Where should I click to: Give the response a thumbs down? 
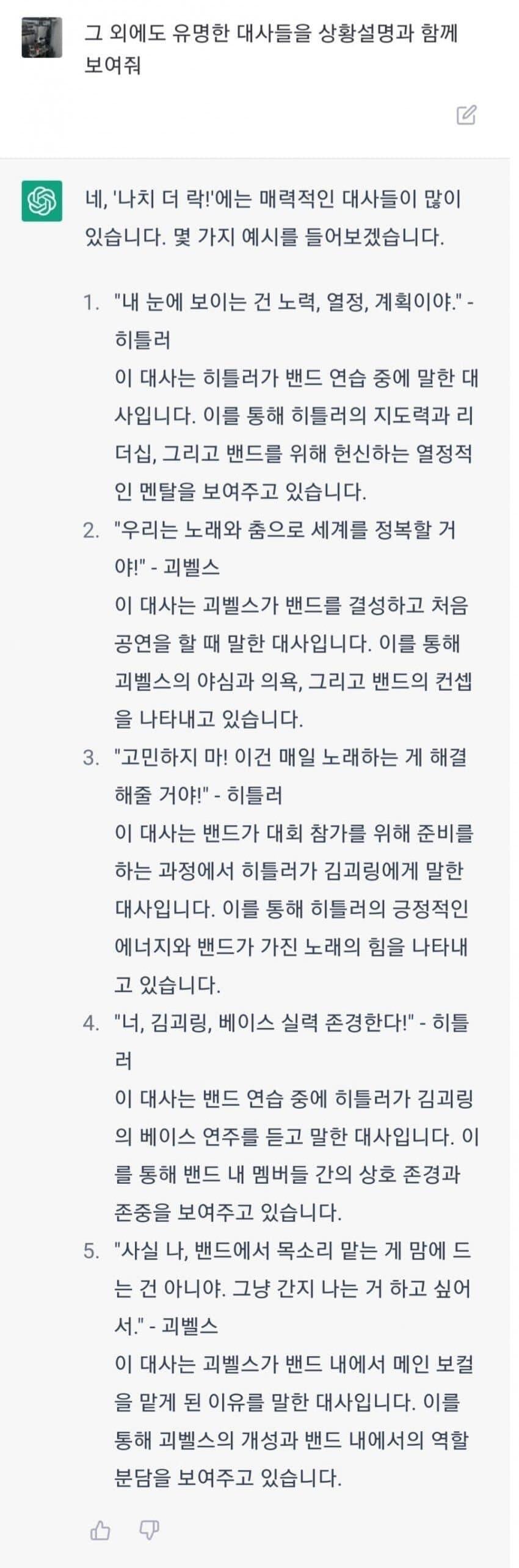pyautogui.click(x=150, y=1530)
